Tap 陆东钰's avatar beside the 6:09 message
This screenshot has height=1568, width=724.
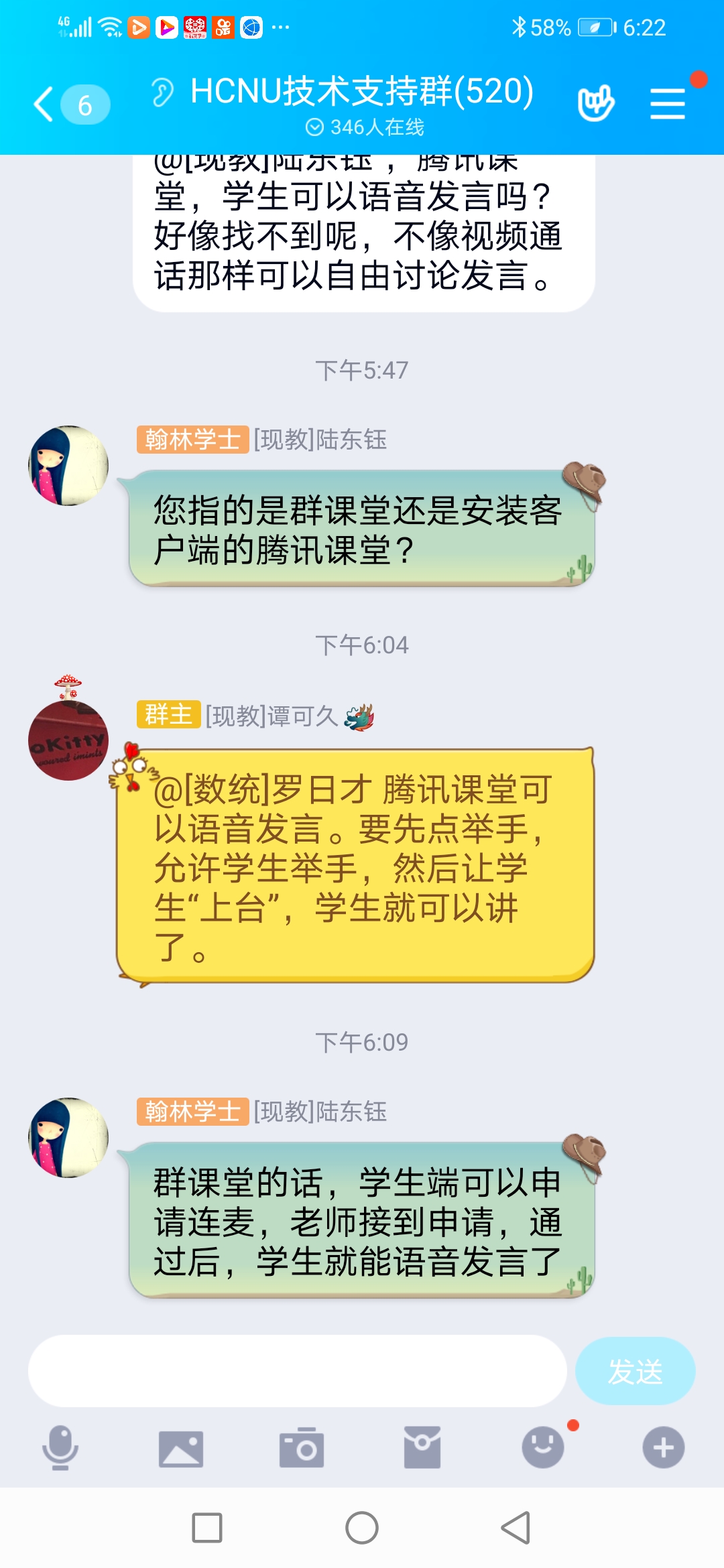pos(68,1137)
